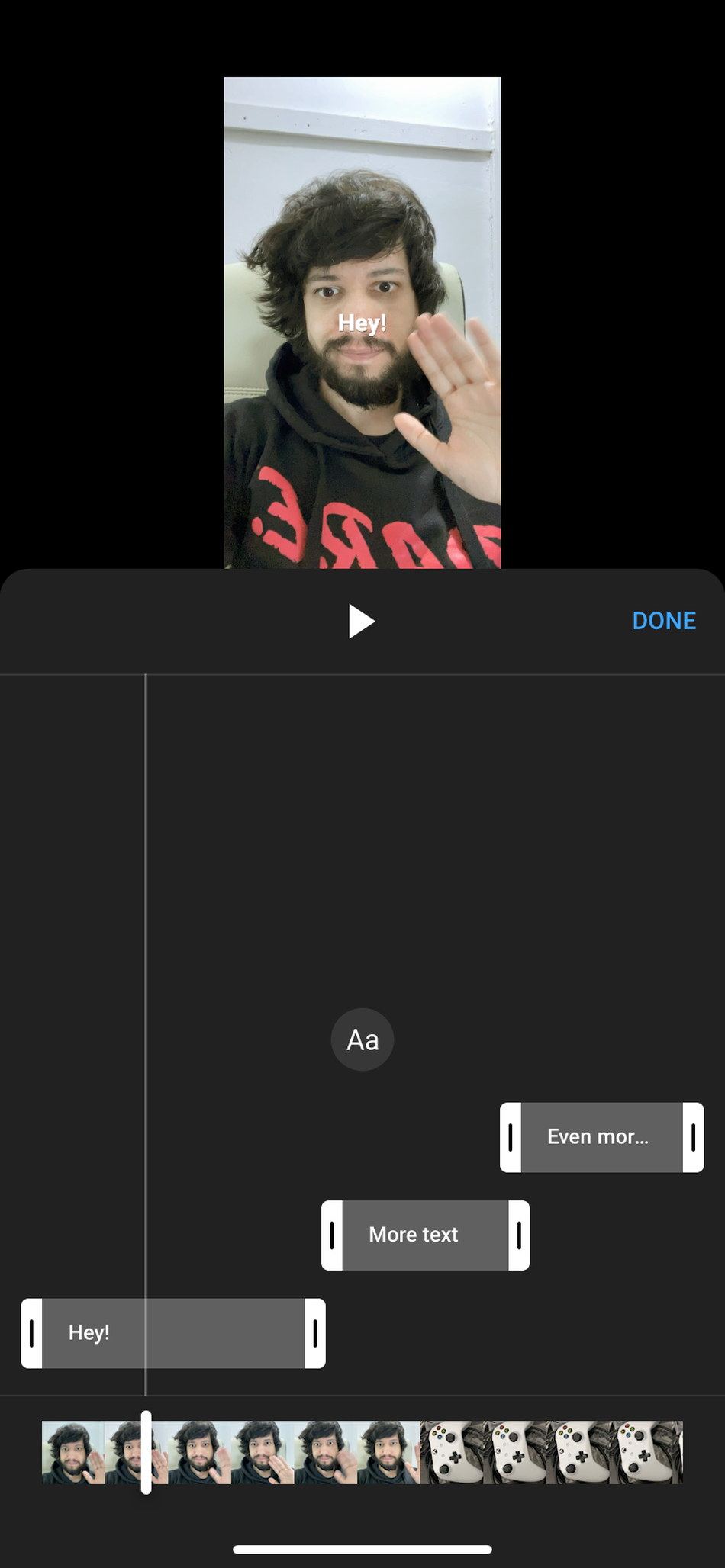Tap DONE to finish editing
The image size is (725, 1568).
(x=664, y=621)
